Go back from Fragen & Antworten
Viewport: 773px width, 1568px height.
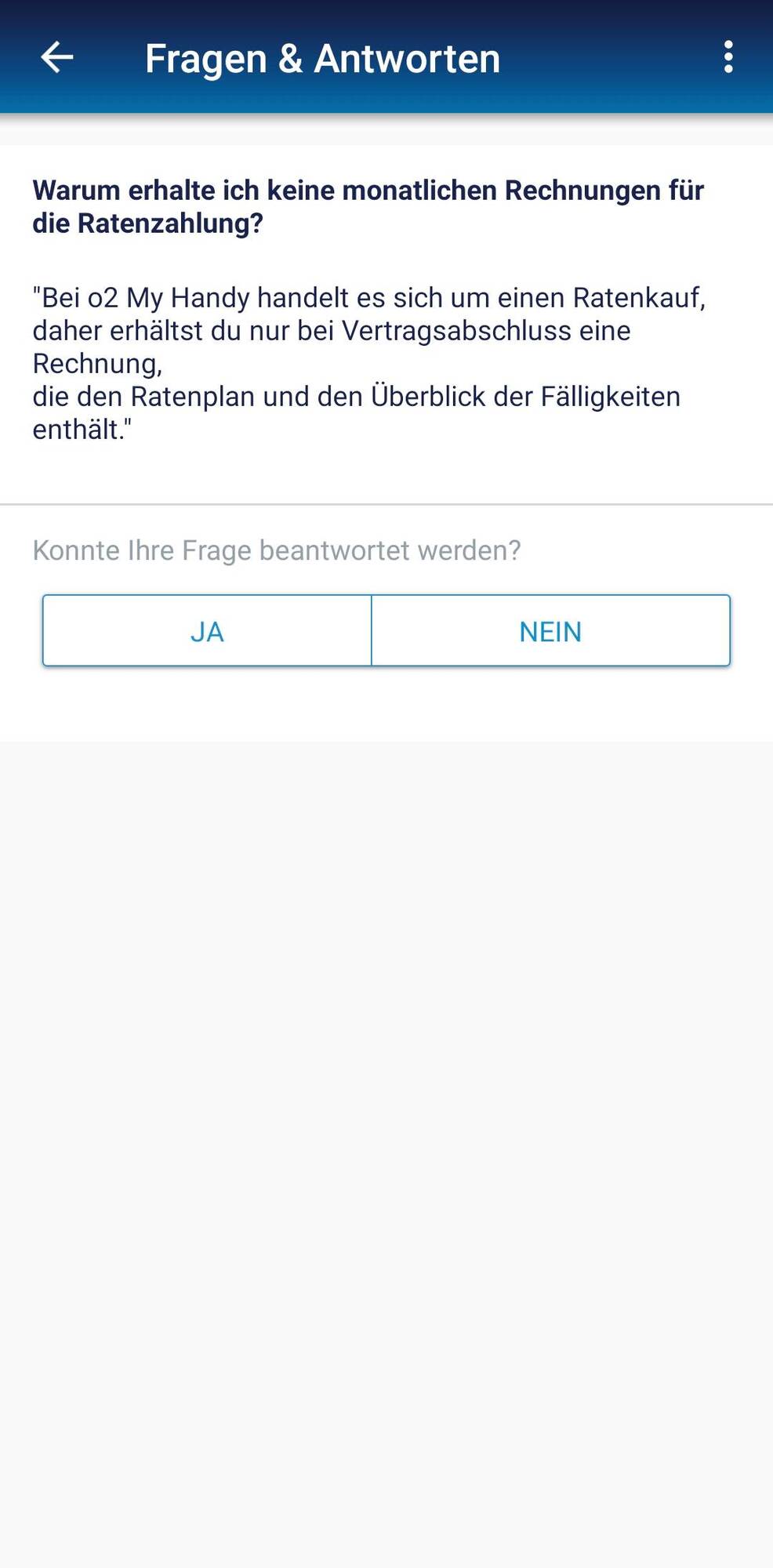pyautogui.click(x=56, y=57)
